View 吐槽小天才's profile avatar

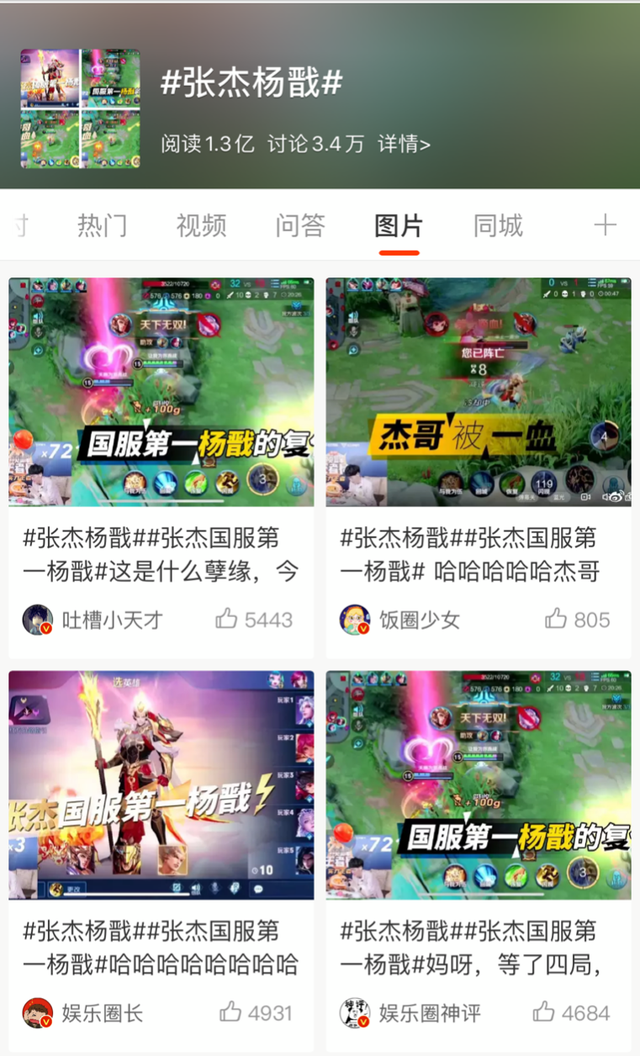pyautogui.click(x=38, y=619)
